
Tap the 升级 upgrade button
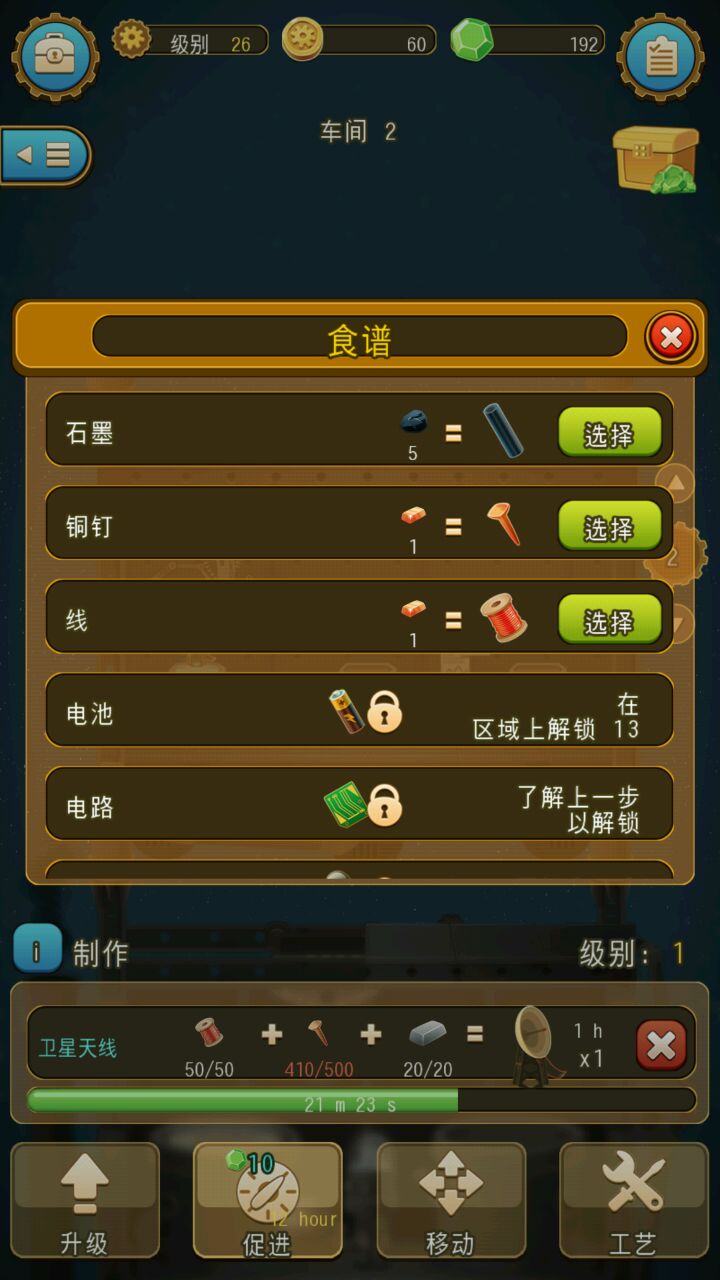[85, 1200]
